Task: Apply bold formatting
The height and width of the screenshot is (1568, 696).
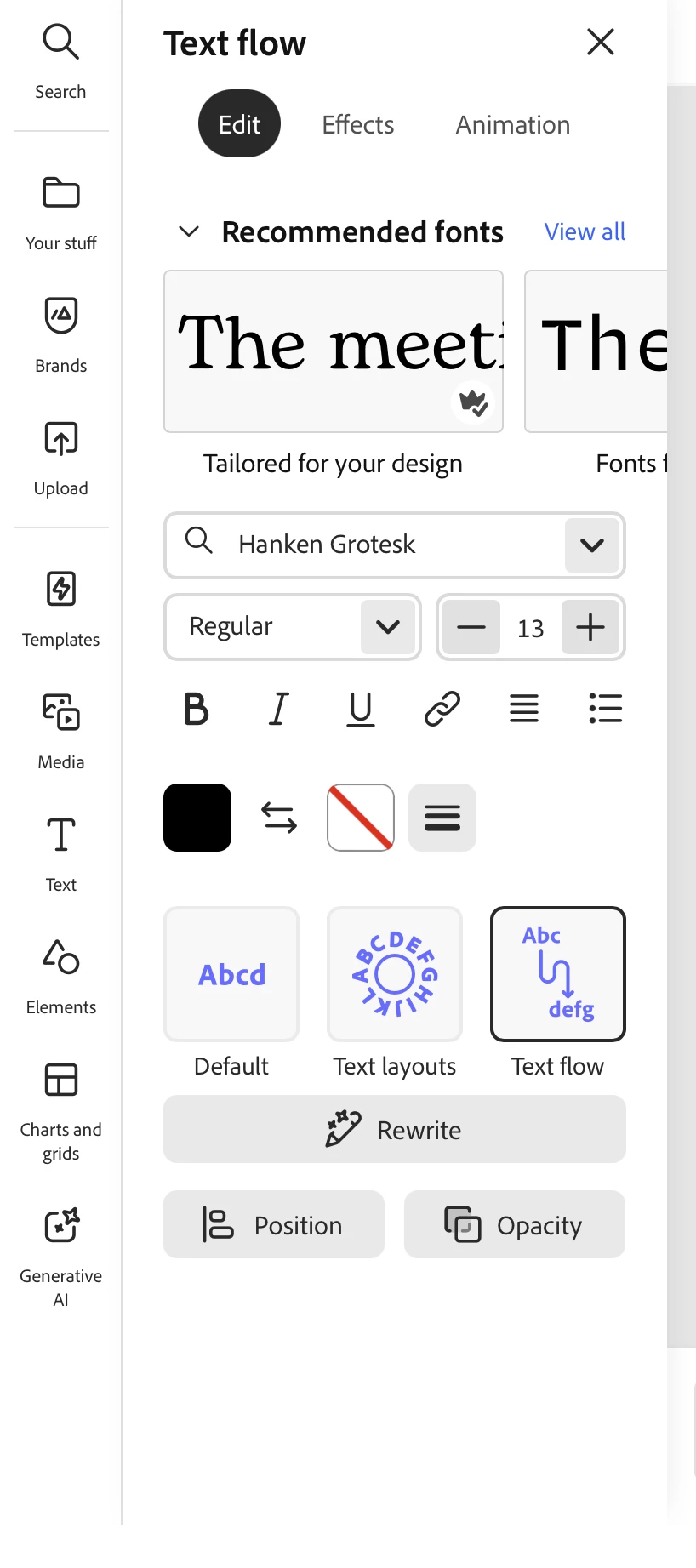Action: pos(197,708)
